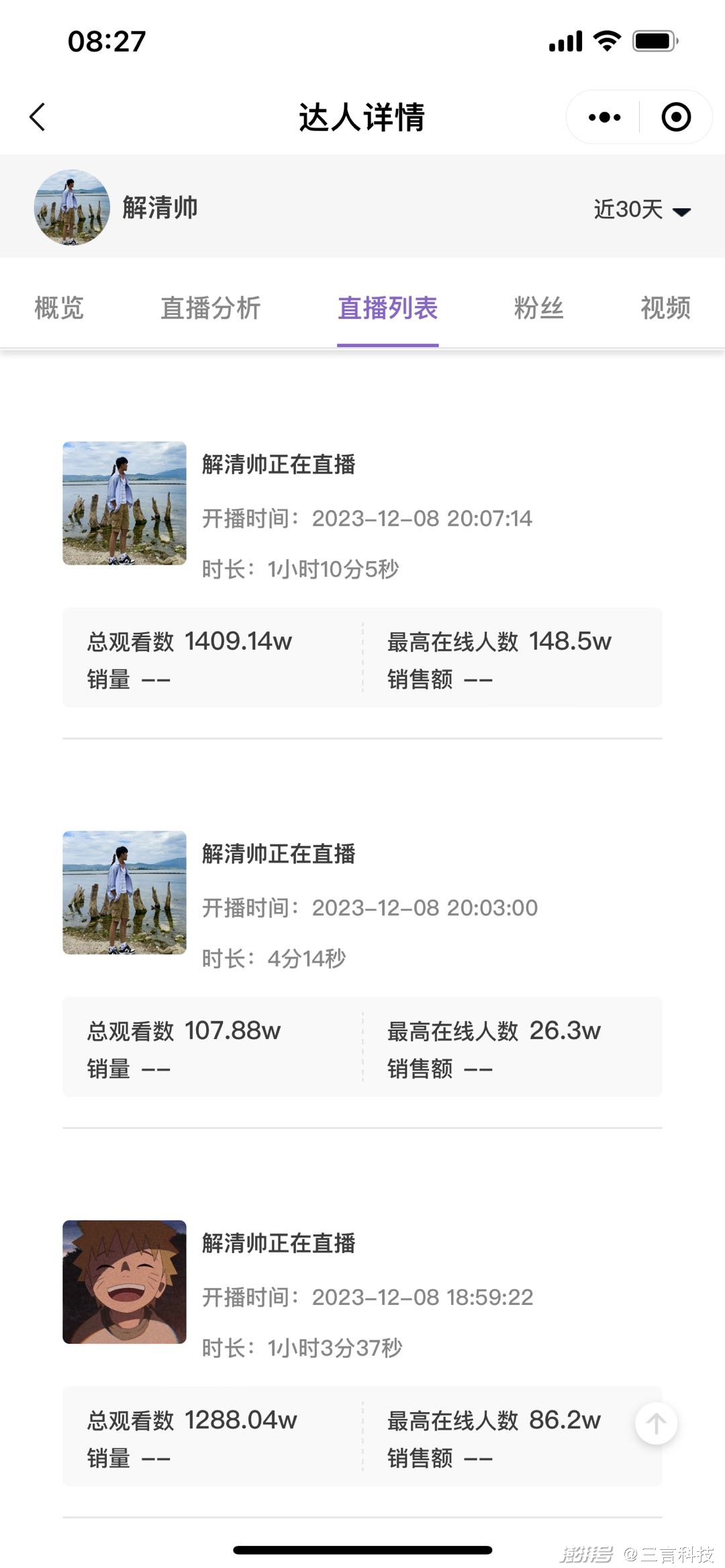Switch to the 视频 tab

coord(665,308)
